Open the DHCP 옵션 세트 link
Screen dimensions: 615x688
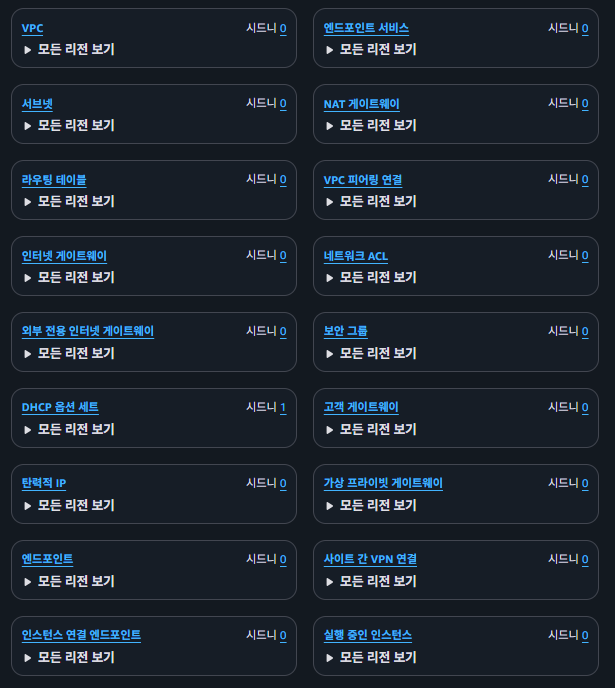60,408
